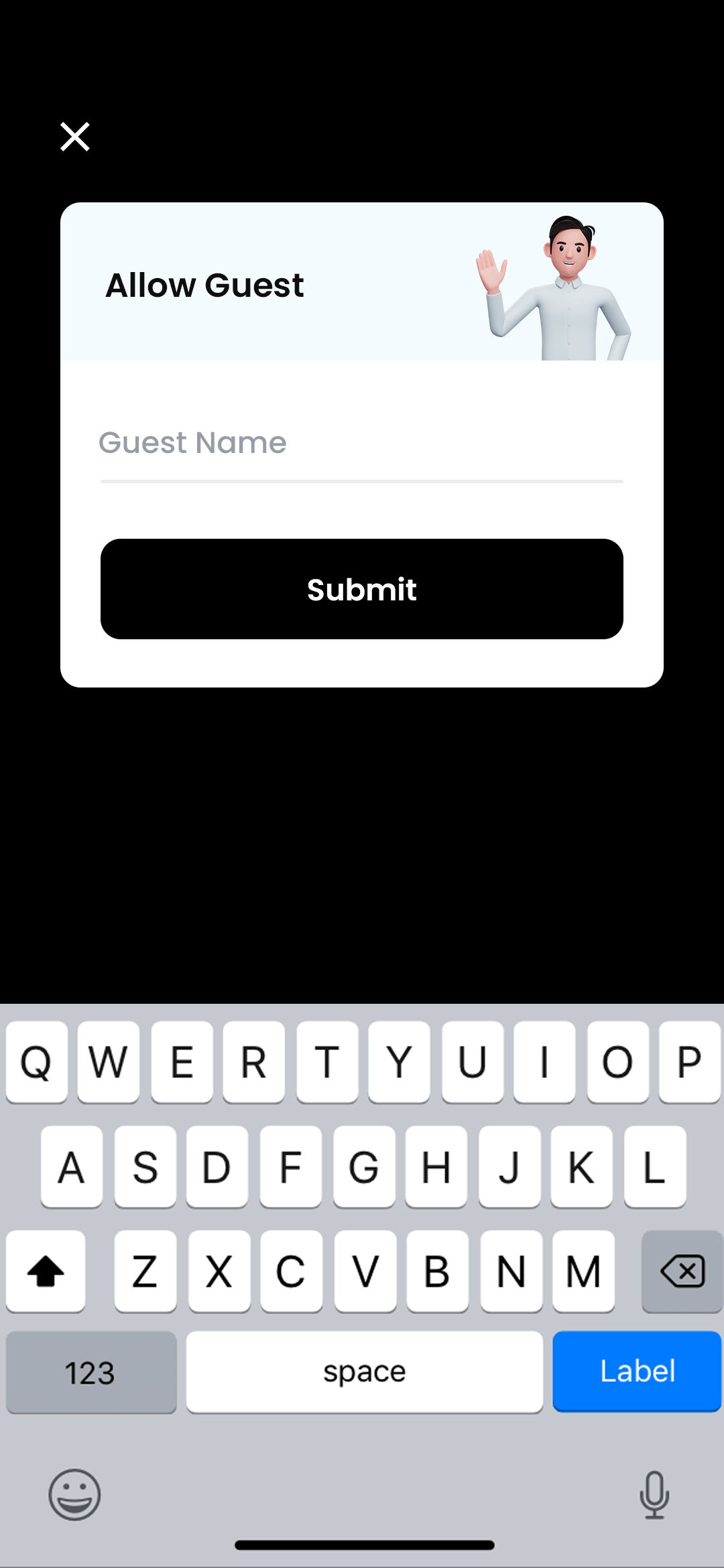Tap the Guest Name input field
The image size is (724, 1568).
click(361, 442)
